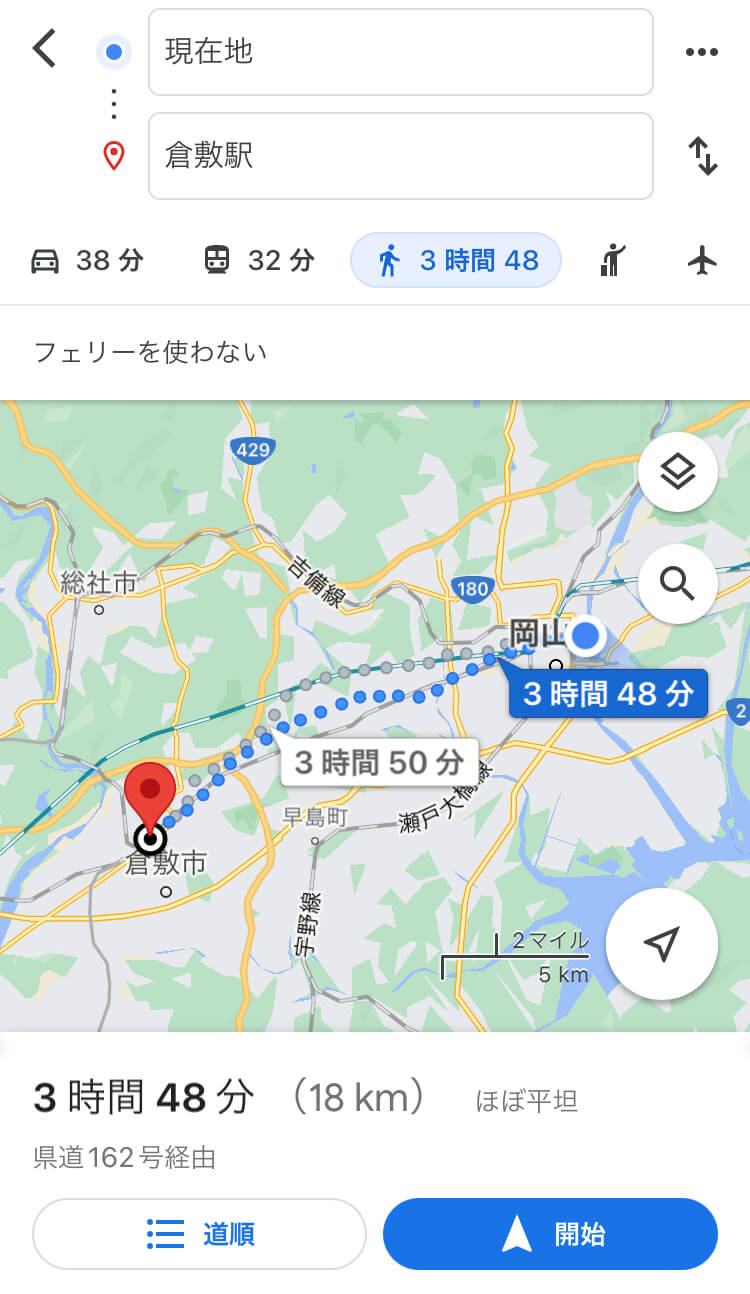This screenshot has width=750, height=1294.
Task: Edit the 現在地 starting point field
Action: coord(401,52)
